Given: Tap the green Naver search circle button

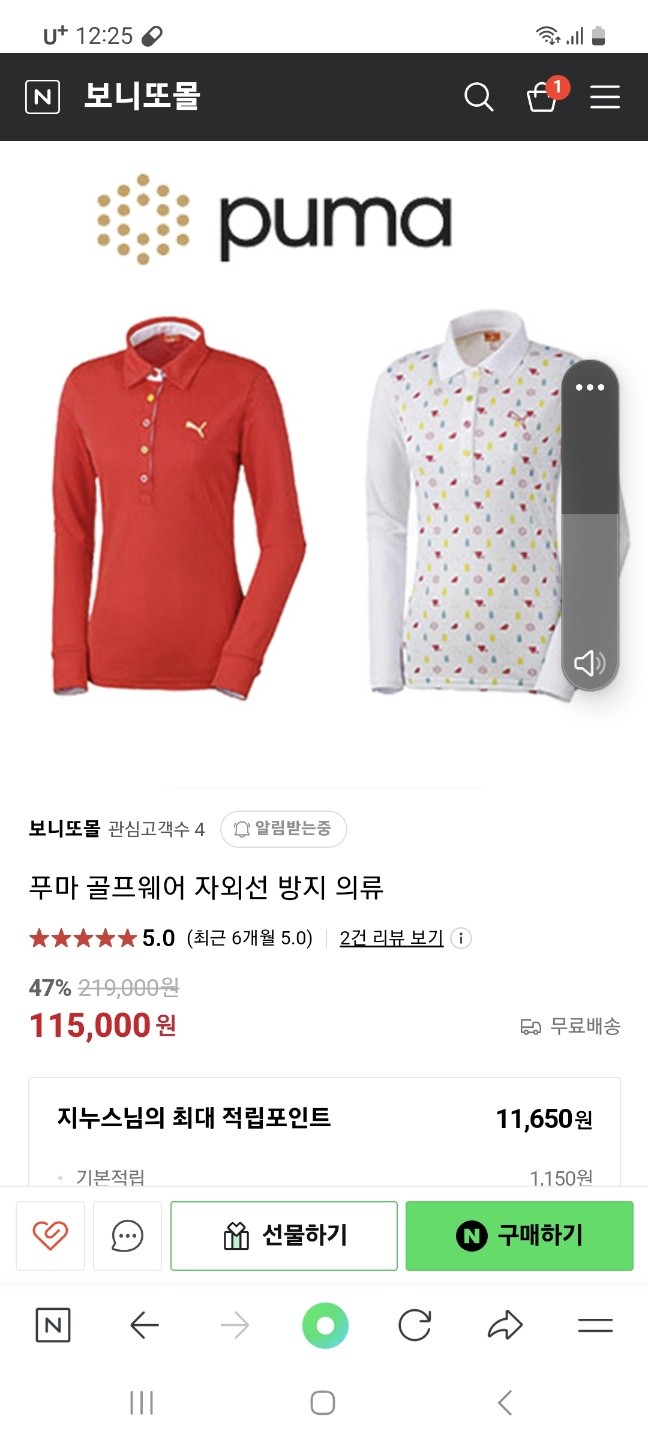Looking at the screenshot, I should (325, 1326).
